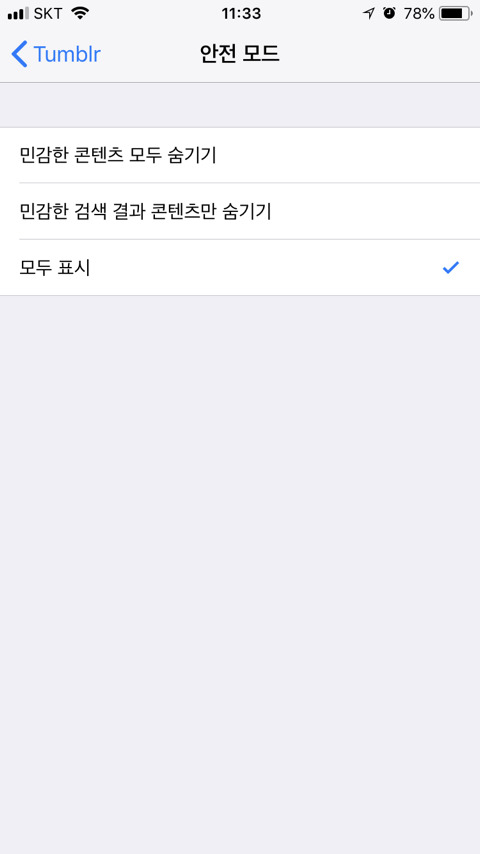Choose 민감한 검색 결과 콘텐츠만 숨기기
Screen dimensions: 480x854
(x=240, y=211)
